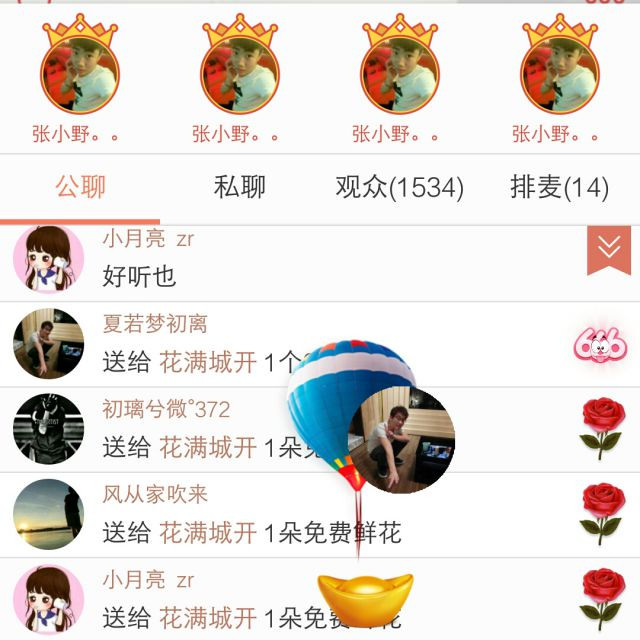Show the 排麦(14) mic queue tab

click(x=559, y=187)
